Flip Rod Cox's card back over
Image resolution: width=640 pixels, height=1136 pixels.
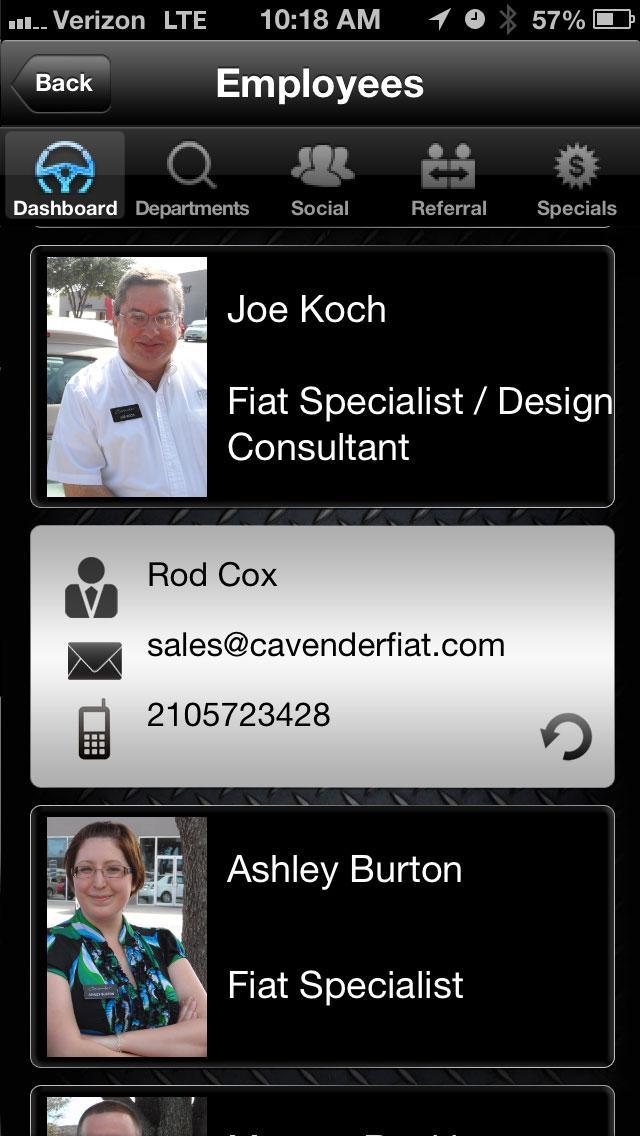tap(566, 738)
